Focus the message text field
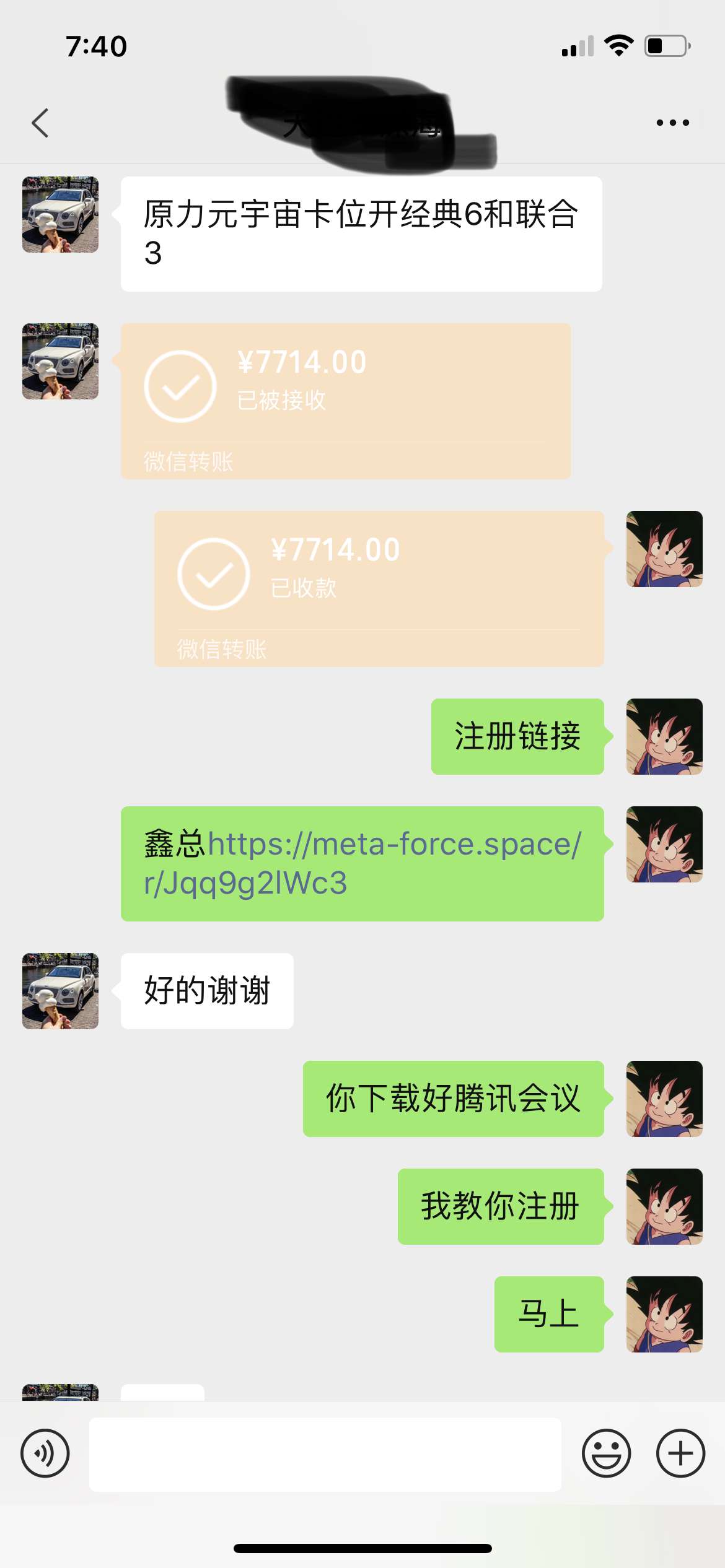725x1568 pixels. 325,1454
